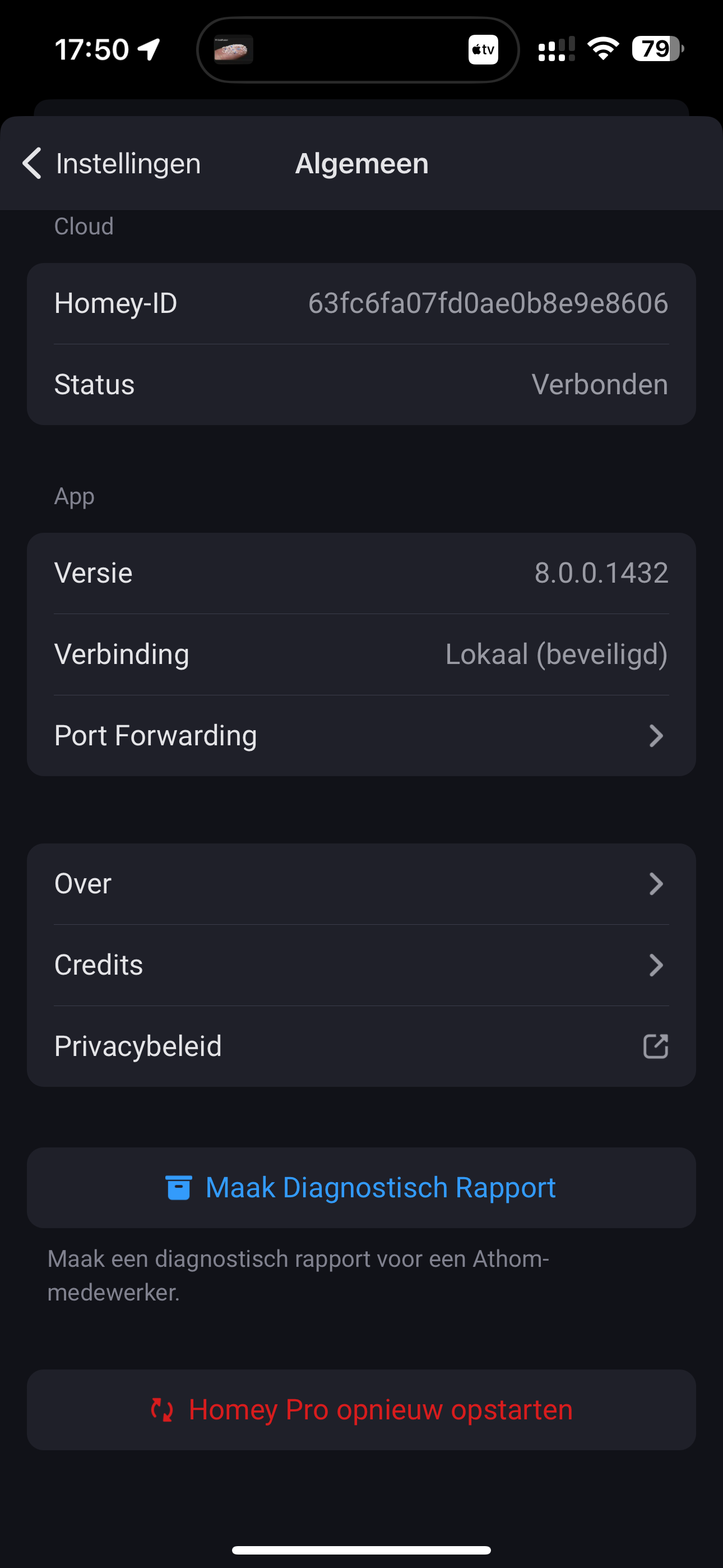The width and height of the screenshot is (723, 1568).
Task: Open the Over page
Action: click(361, 884)
